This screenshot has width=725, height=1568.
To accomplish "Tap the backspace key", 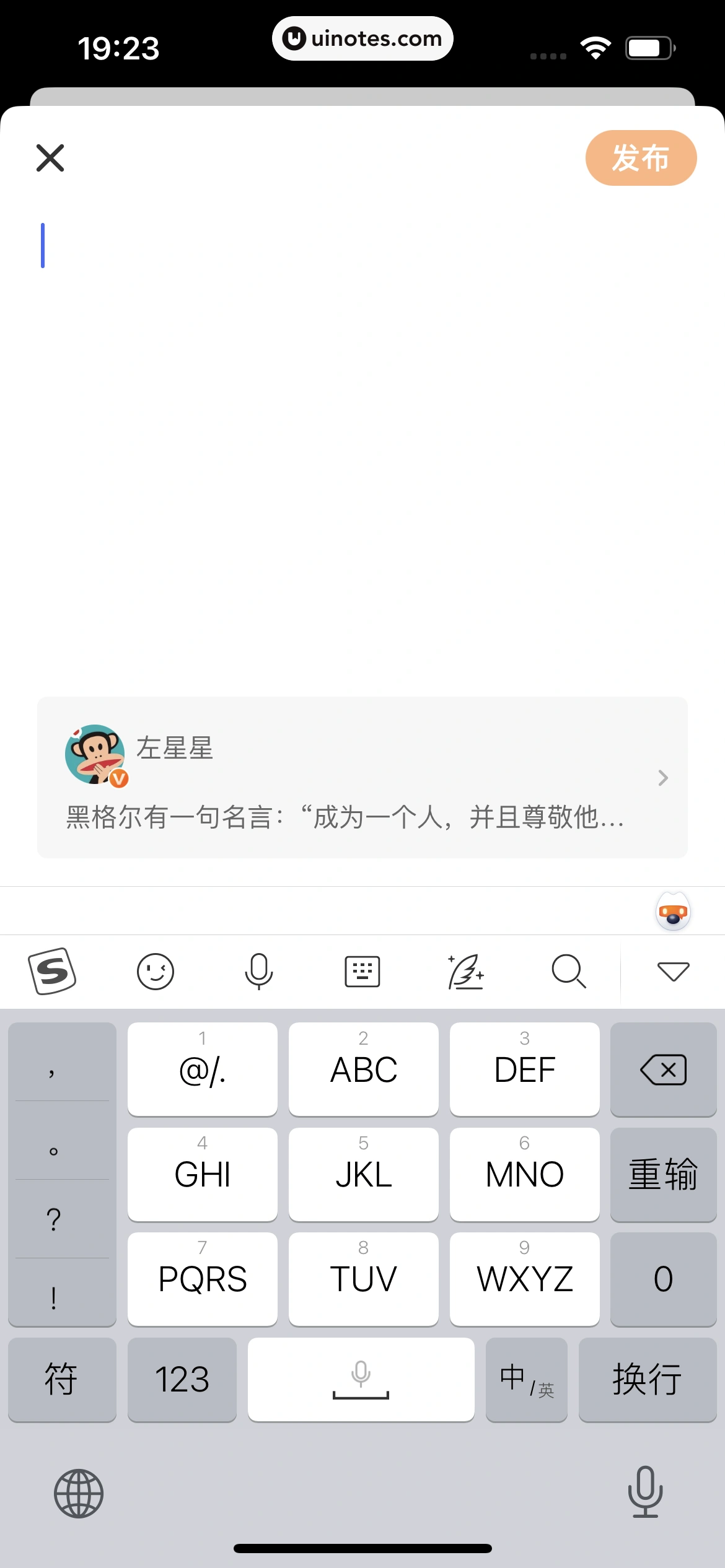I will 663,1069.
